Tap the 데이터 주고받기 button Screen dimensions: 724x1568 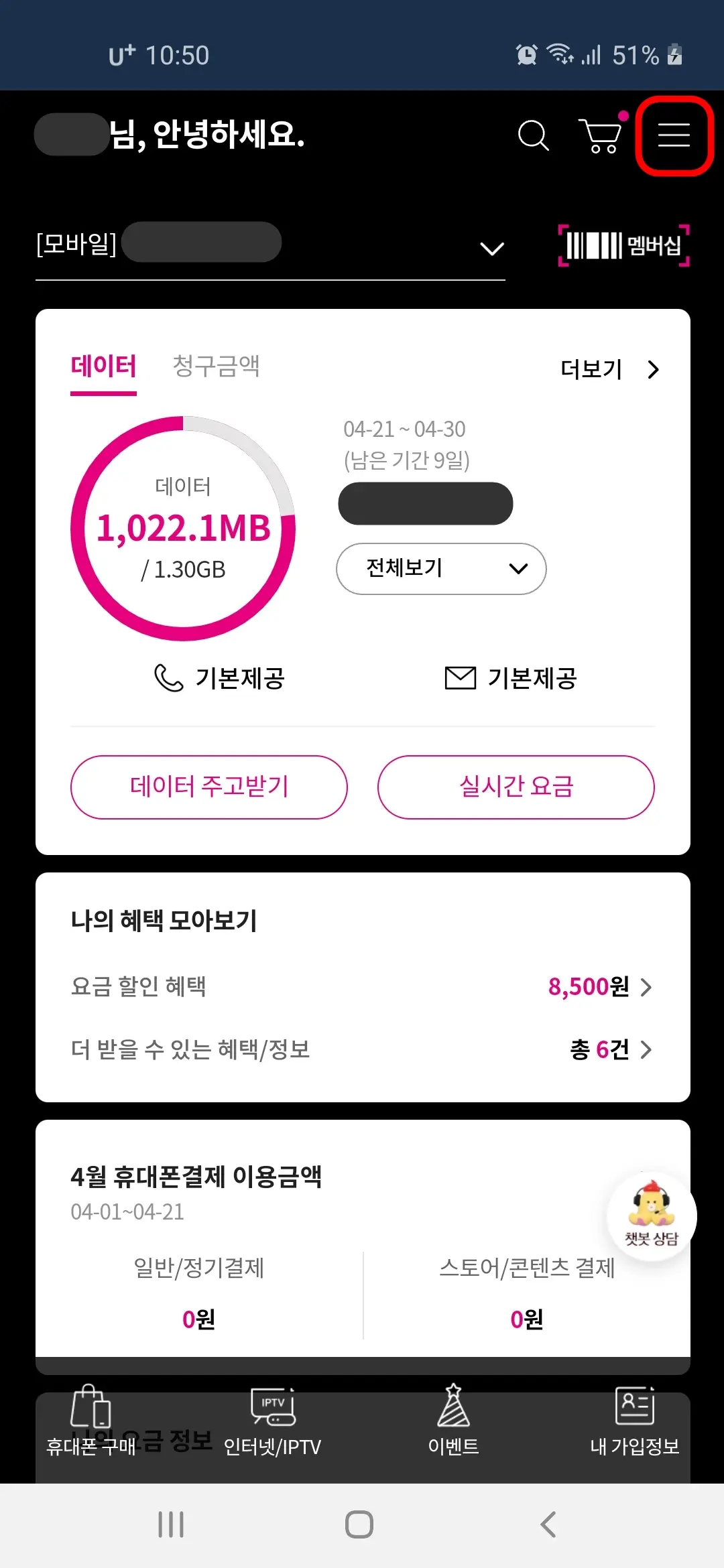coord(209,787)
